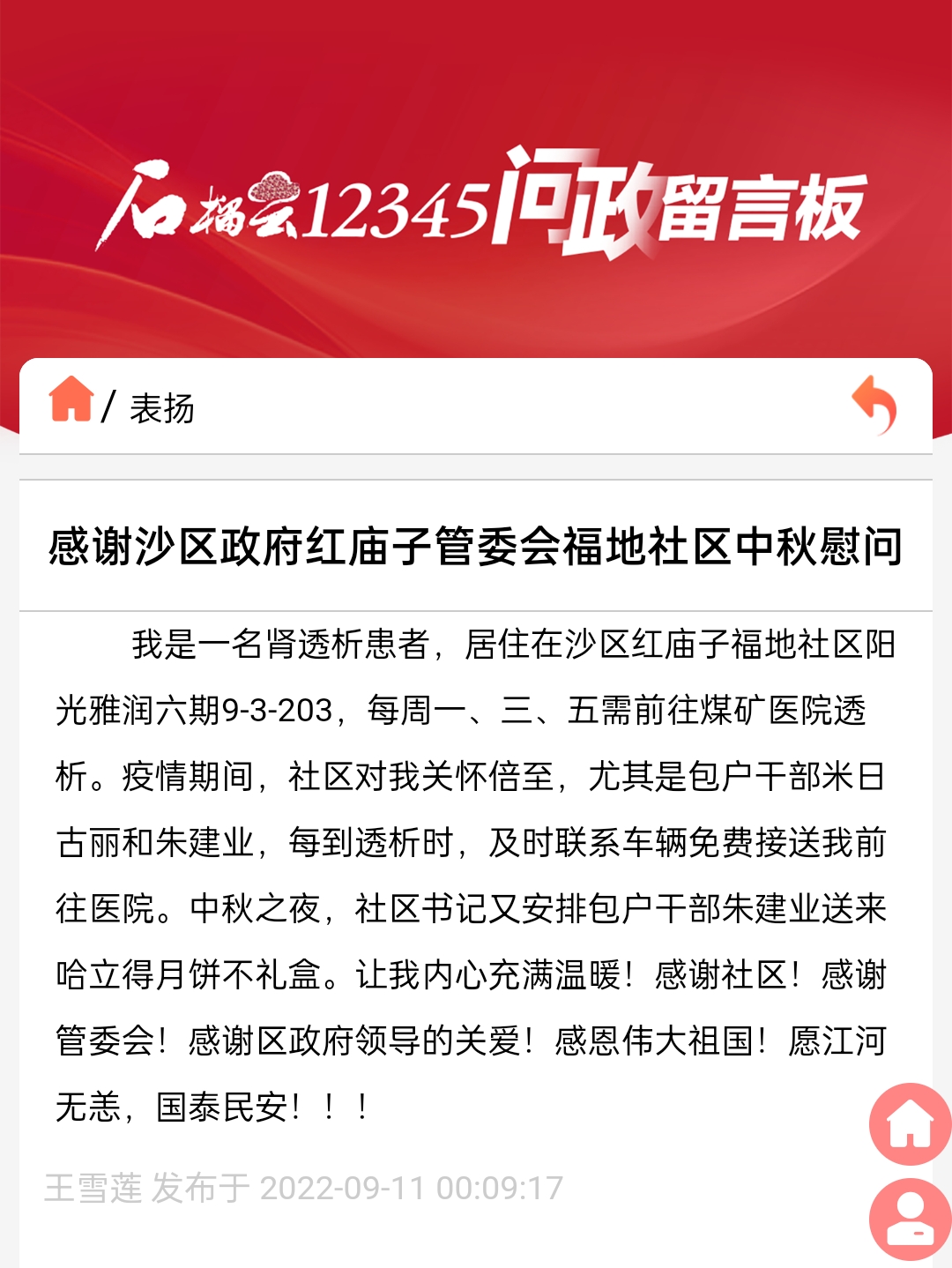
Task: Open the 表扬 breadcrumb category
Action: (x=161, y=408)
